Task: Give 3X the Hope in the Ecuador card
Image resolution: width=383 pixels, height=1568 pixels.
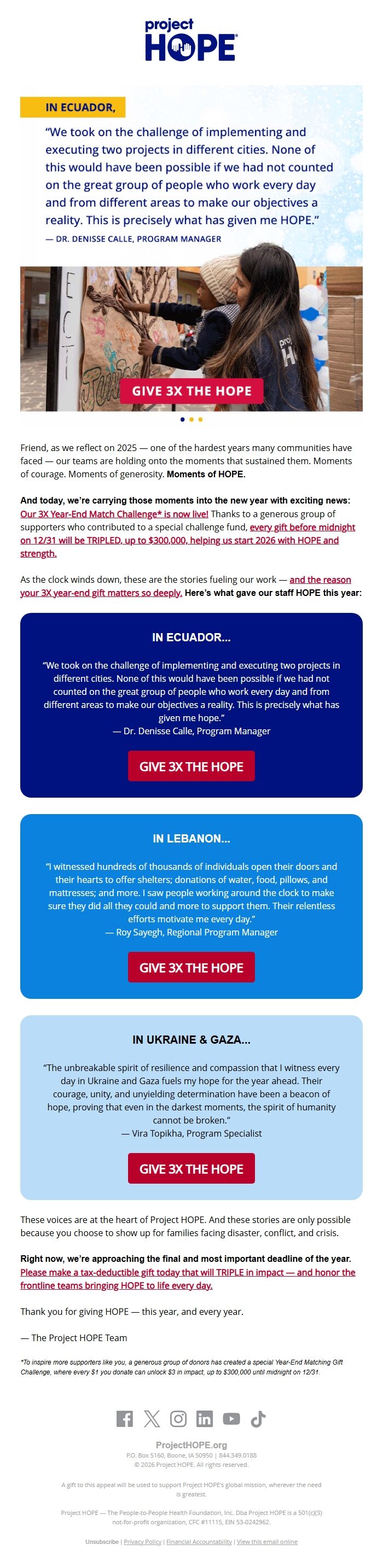Action: point(191,767)
